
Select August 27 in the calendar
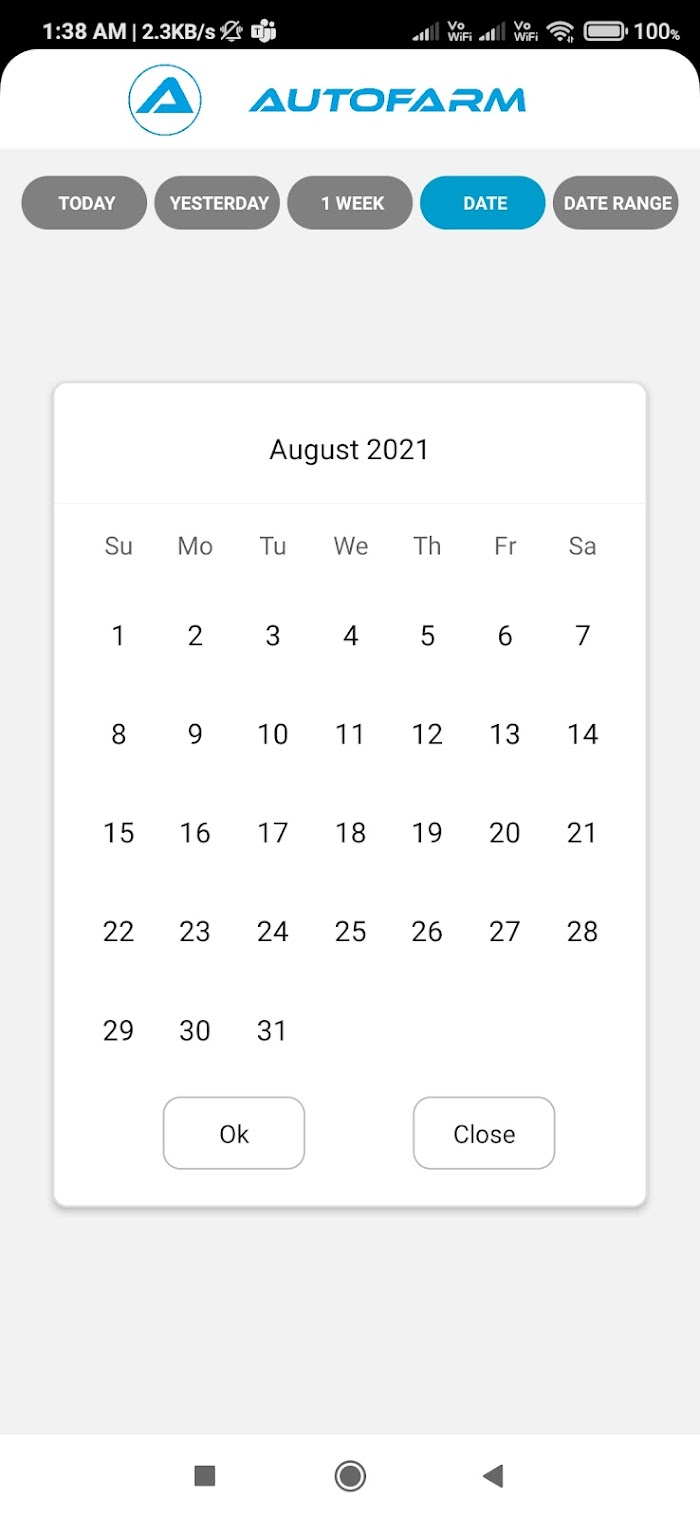pos(504,932)
